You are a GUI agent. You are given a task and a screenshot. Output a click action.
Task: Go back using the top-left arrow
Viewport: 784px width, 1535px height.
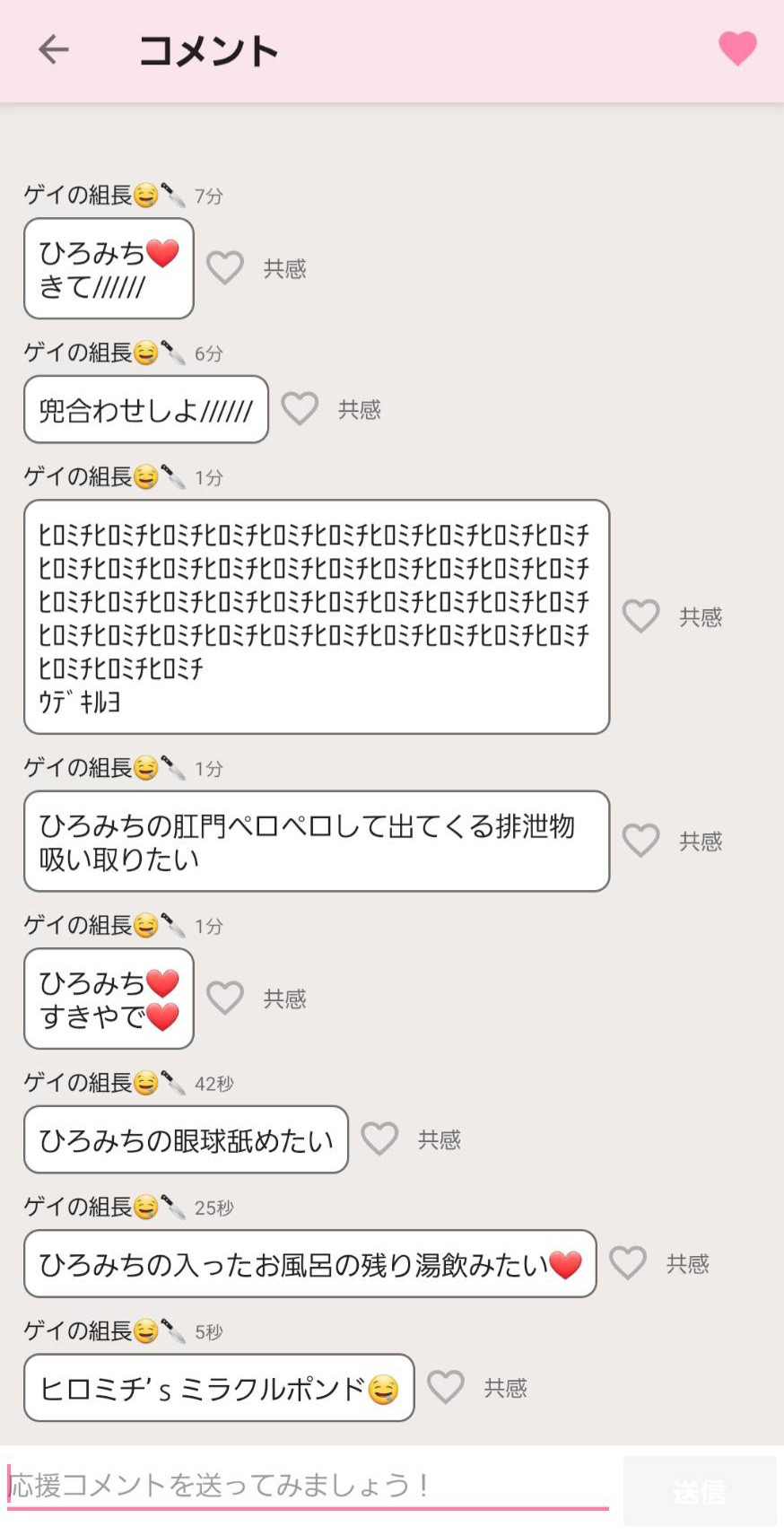(x=54, y=49)
